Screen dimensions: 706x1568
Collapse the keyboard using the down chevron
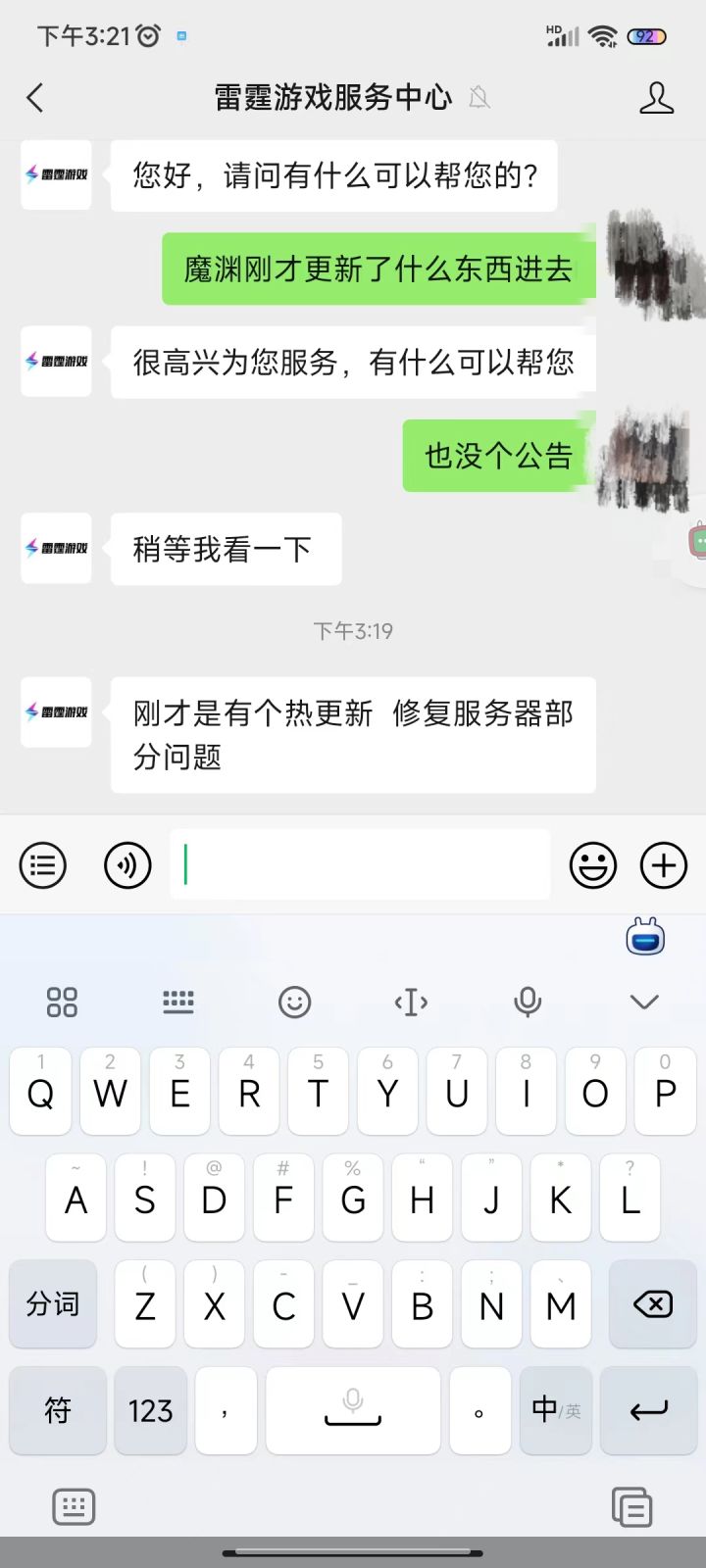pyautogui.click(x=643, y=1002)
